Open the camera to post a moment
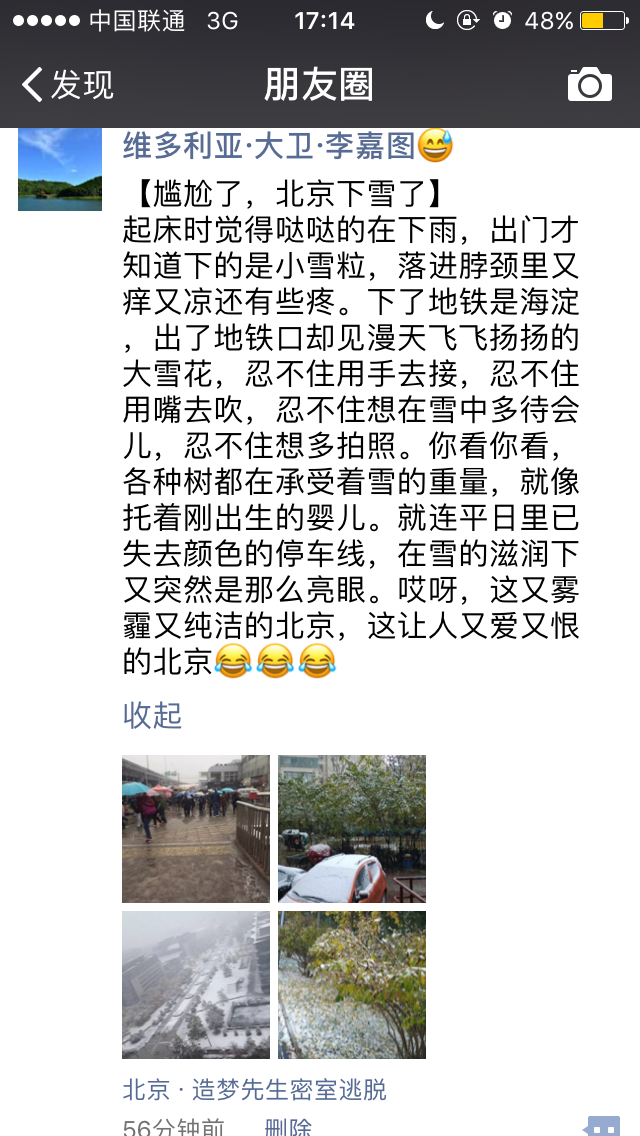Screen dimensions: 640x1136 click(x=589, y=85)
